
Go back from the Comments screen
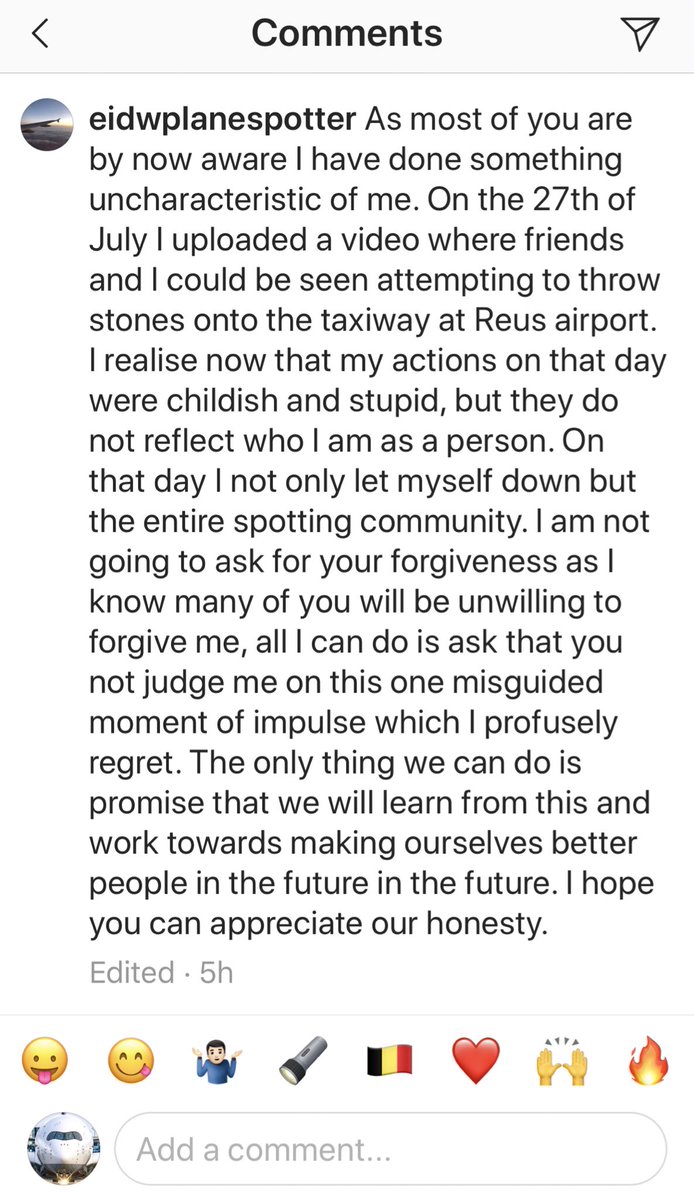coord(41,35)
